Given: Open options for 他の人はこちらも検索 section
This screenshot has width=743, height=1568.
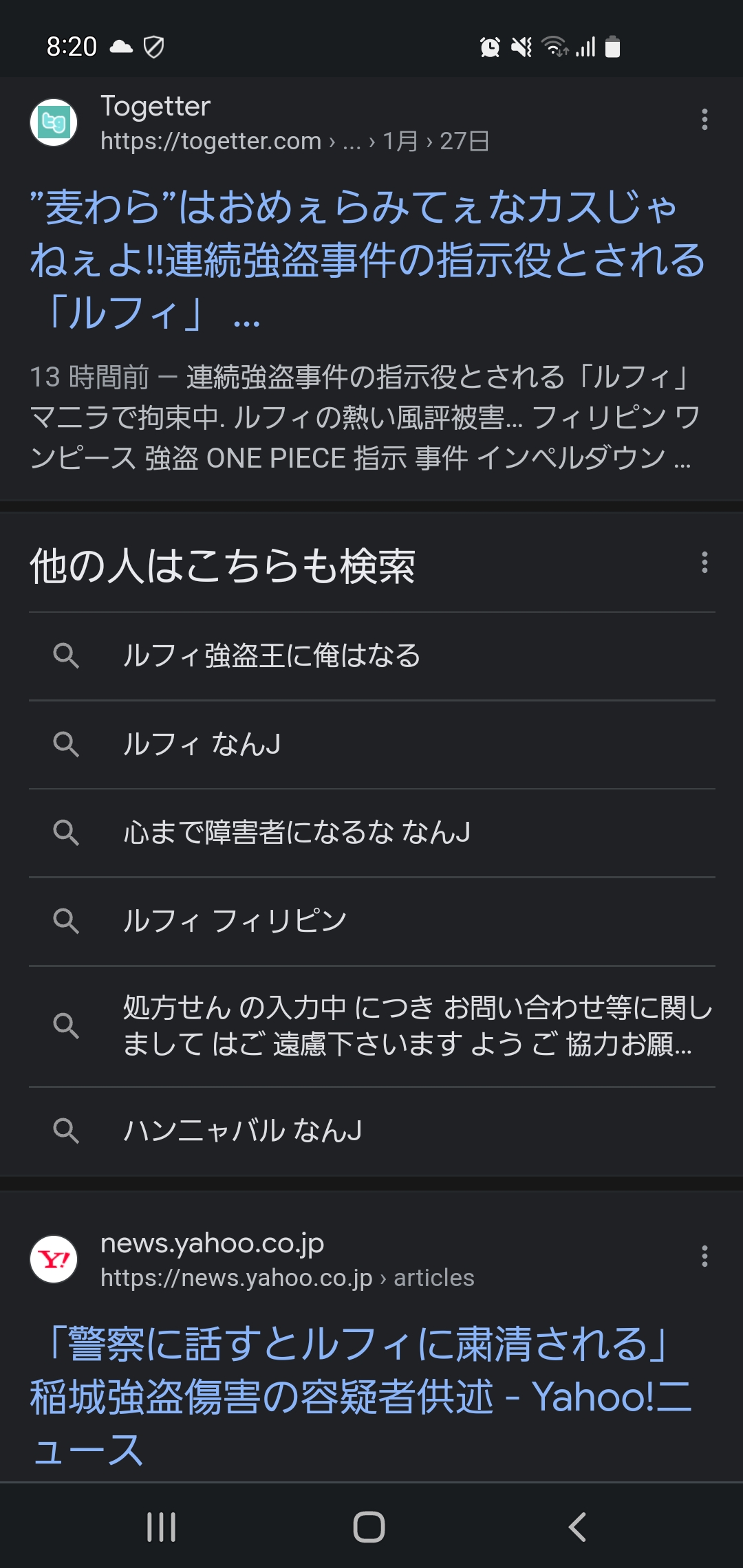Looking at the screenshot, I should [x=704, y=563].
